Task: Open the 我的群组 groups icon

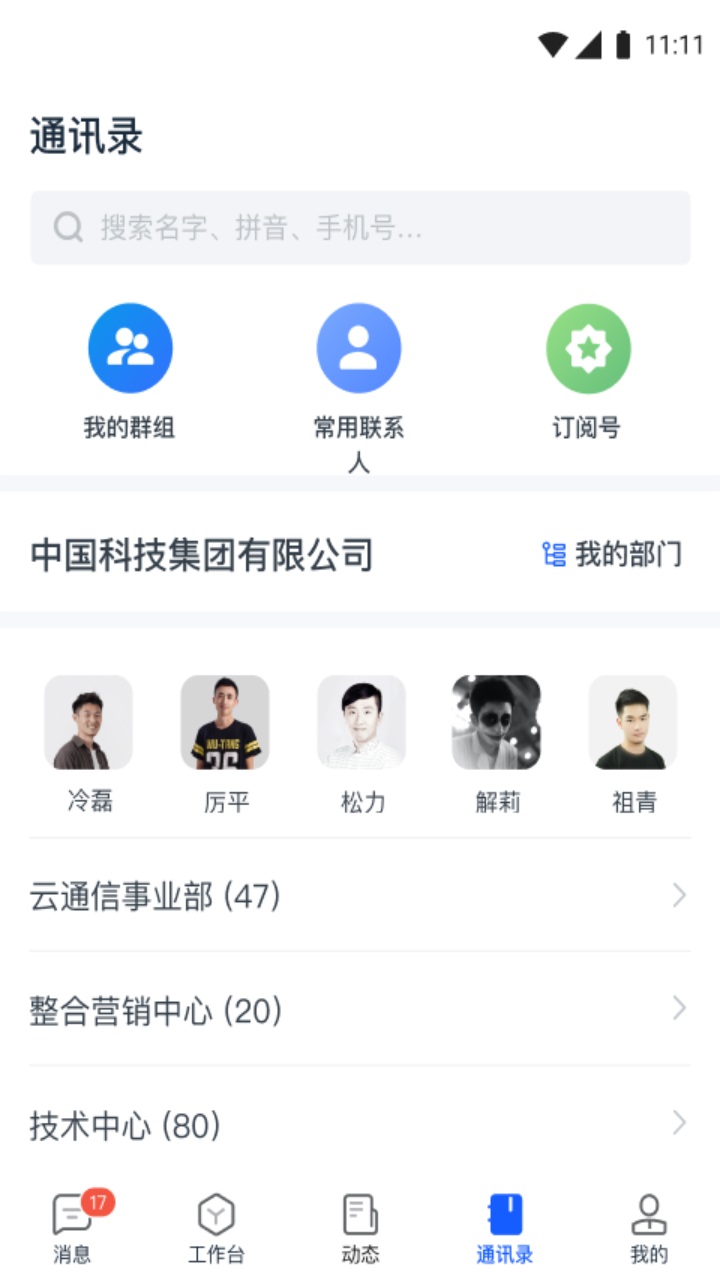Action: (131, 347)
